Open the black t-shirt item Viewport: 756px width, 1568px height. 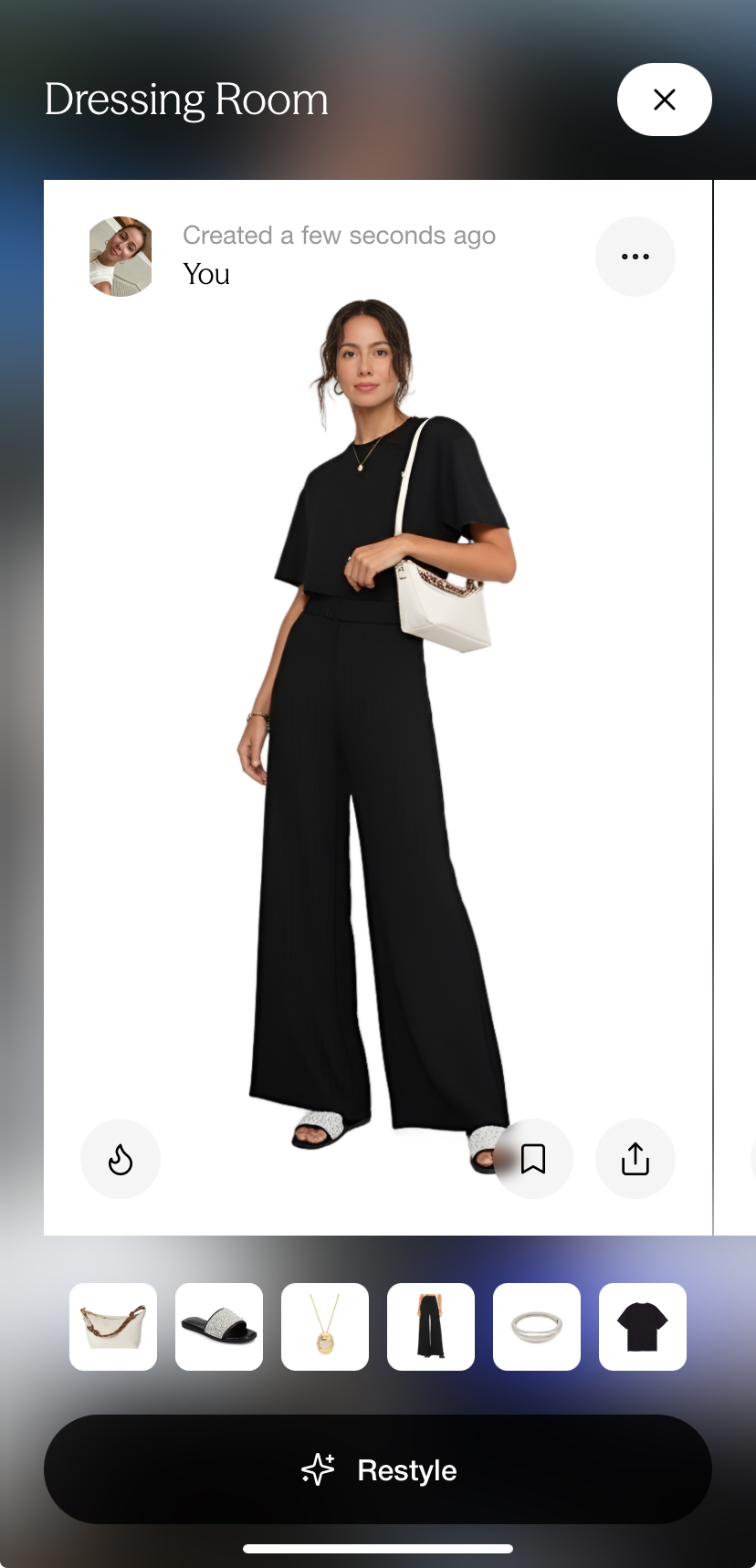click(x=643, y=1326)
